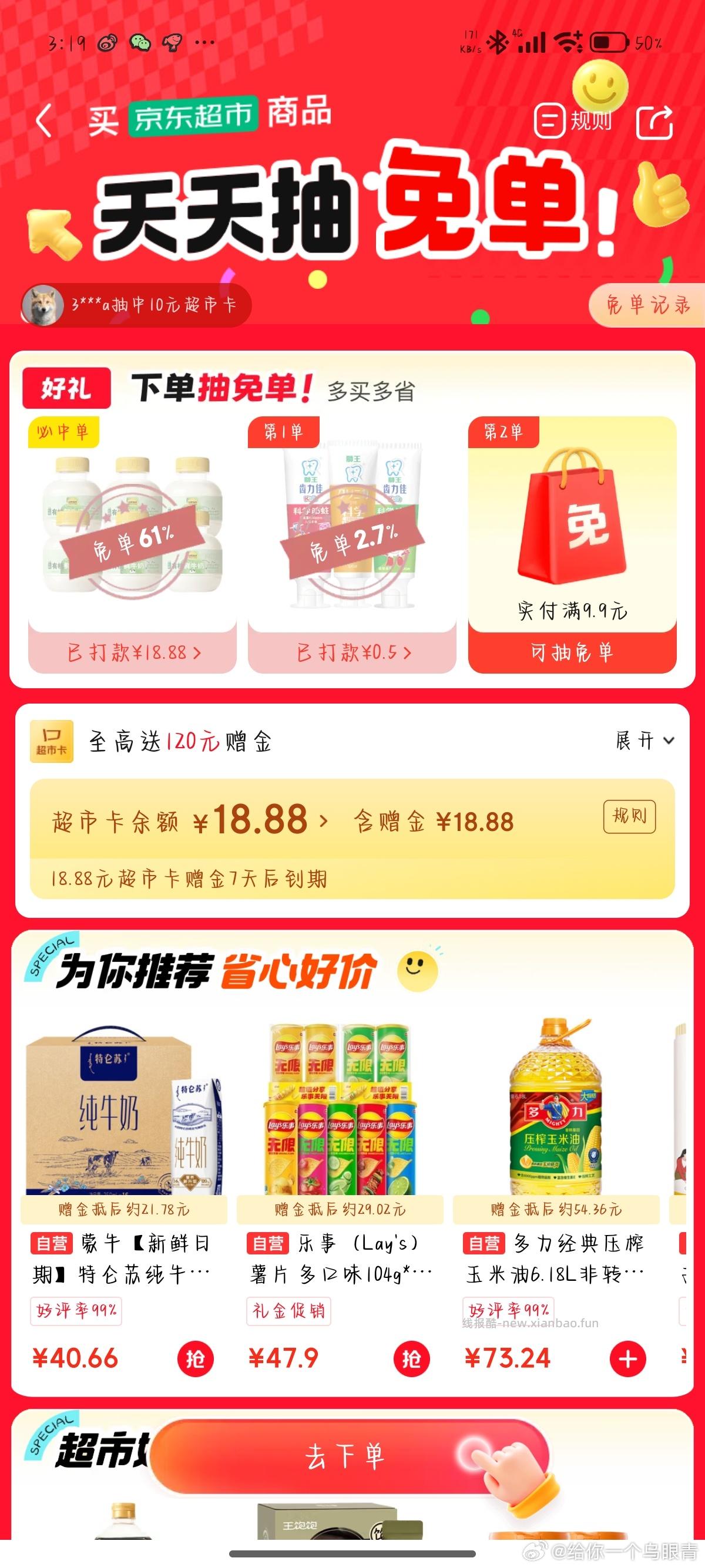Image resolution: width=705 pixels, height=1568 pixels.
Task: Tap the smiley face emoji above the header
Action: 599,89
